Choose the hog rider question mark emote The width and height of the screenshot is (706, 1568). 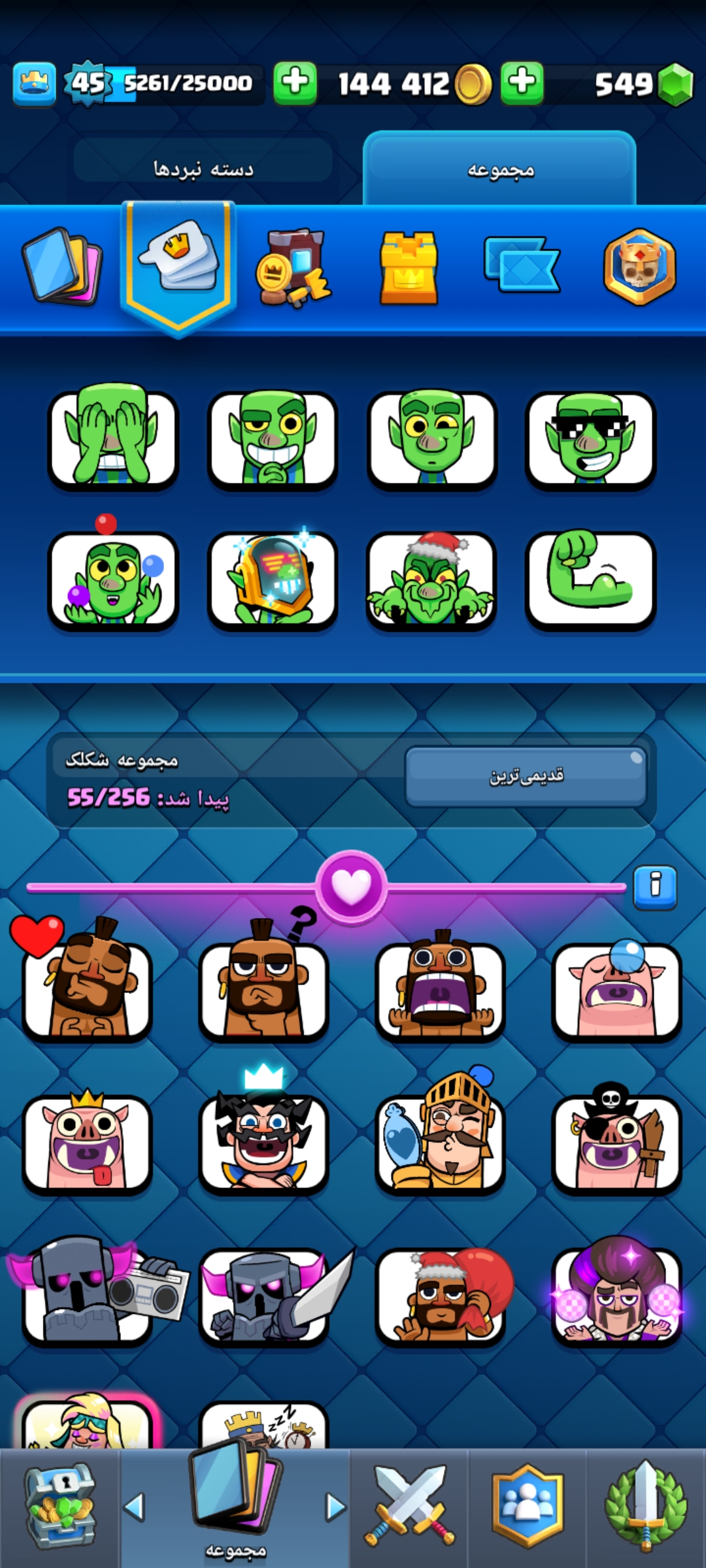coord(263,981)
